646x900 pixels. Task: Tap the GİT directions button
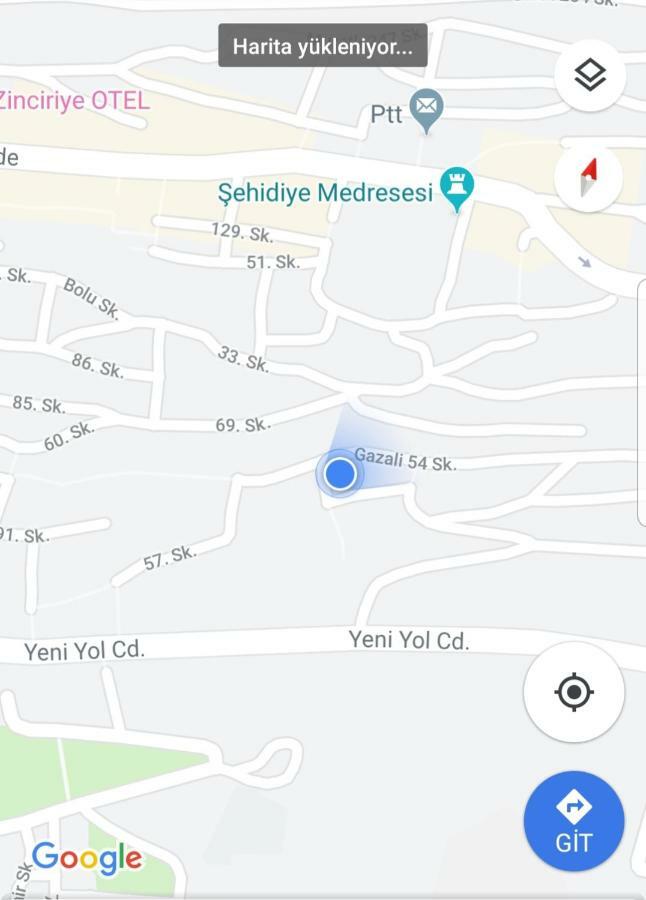[x=574, y=821]
